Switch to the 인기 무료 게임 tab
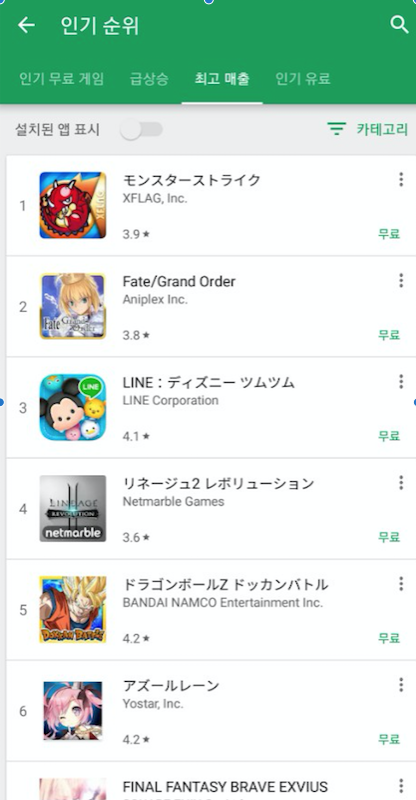Viewport: 416px width, 800px height. click(x=61, y=79)
